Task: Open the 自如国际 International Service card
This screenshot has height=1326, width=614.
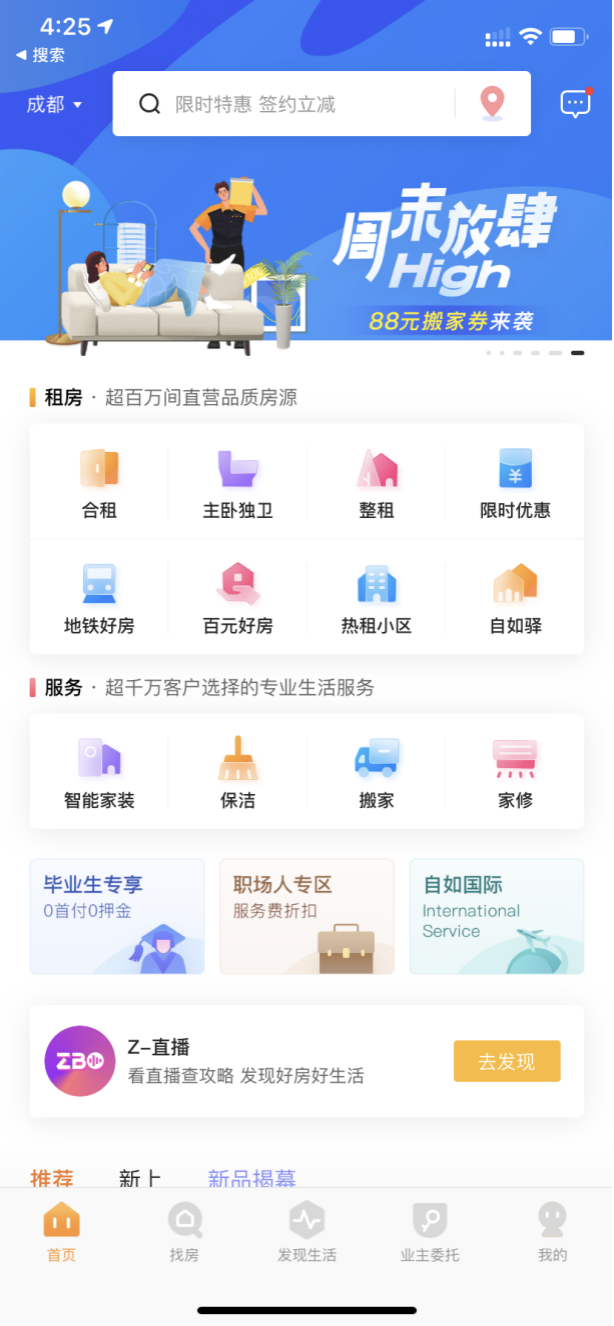Action: coord(496,916)
